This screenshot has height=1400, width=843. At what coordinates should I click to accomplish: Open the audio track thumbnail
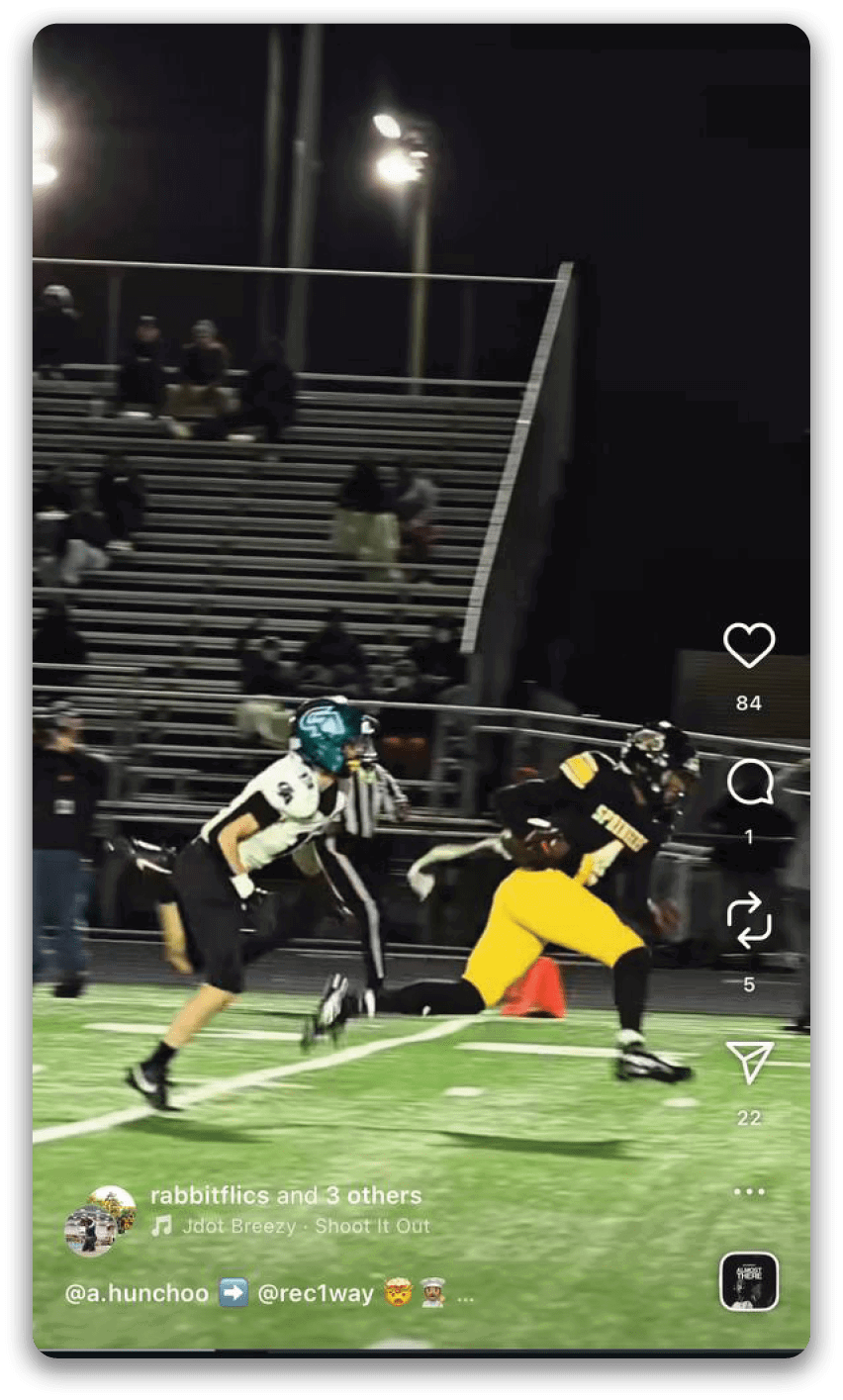coord(749,1281)
